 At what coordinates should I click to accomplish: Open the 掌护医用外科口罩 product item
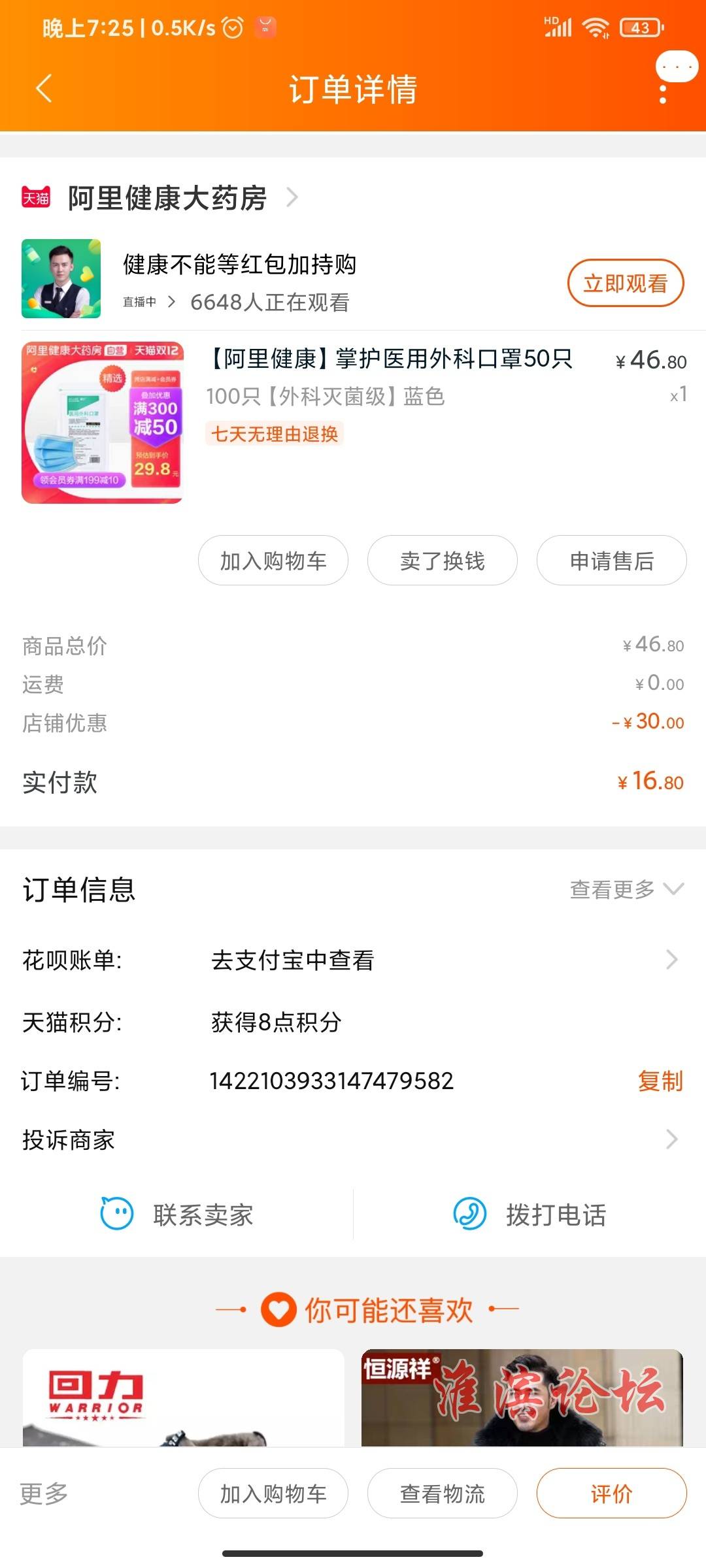click(389, 359)
